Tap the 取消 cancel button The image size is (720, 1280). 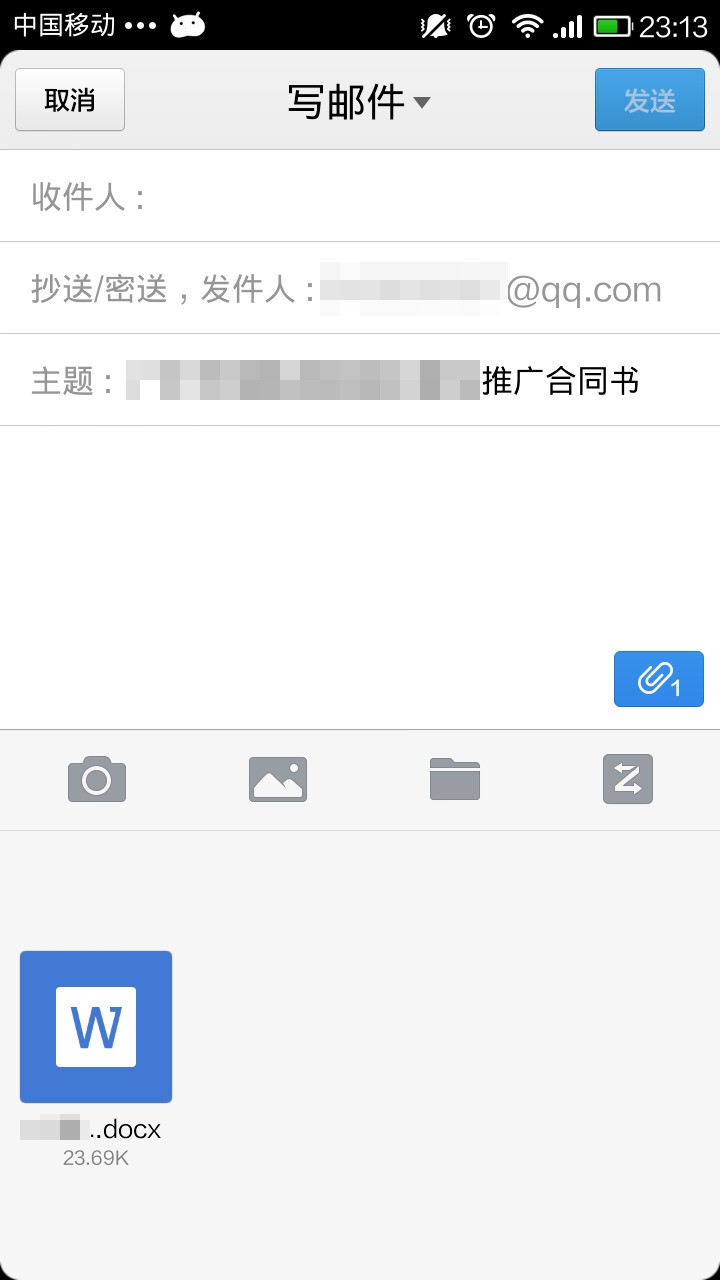pos(70,100)
